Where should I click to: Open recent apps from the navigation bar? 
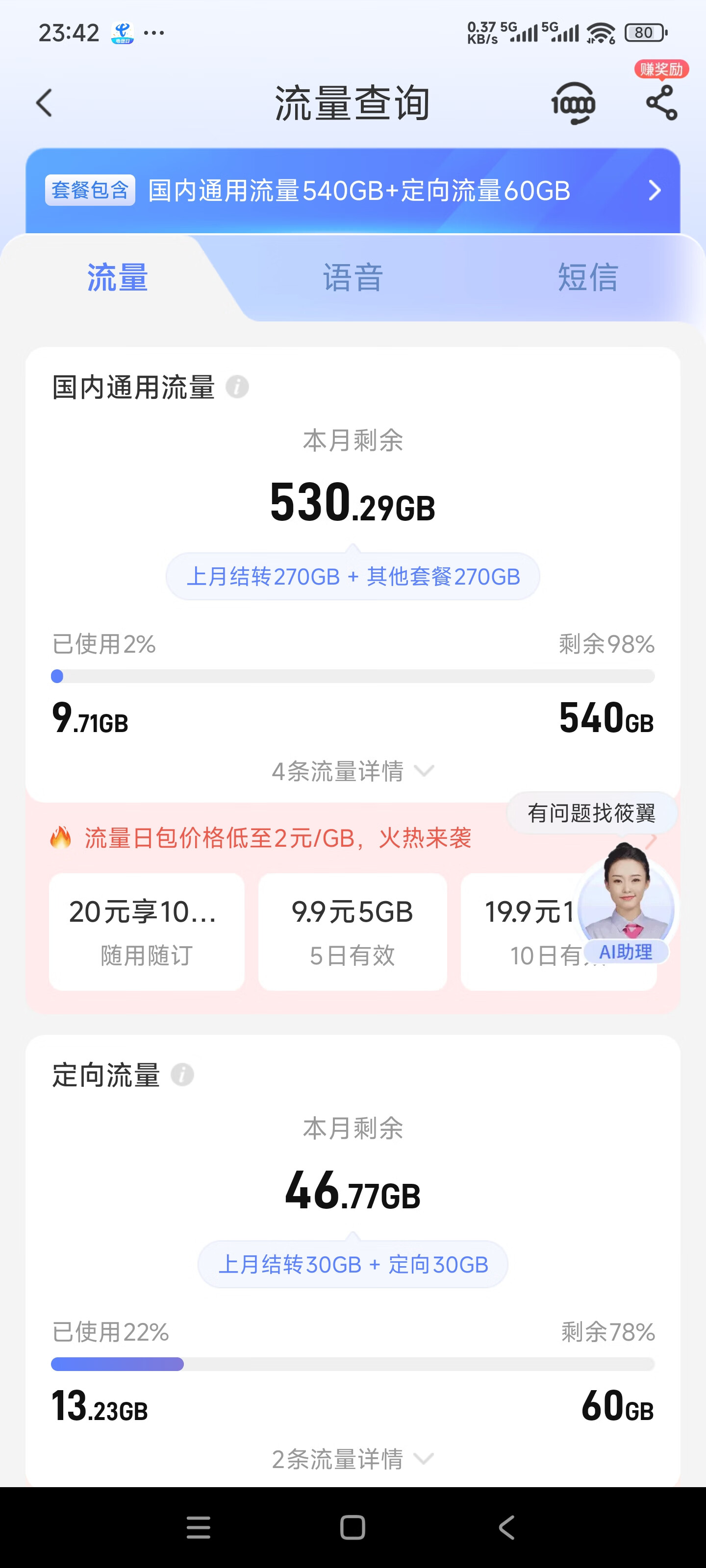pyautogui.click(x=199, y=1527)
